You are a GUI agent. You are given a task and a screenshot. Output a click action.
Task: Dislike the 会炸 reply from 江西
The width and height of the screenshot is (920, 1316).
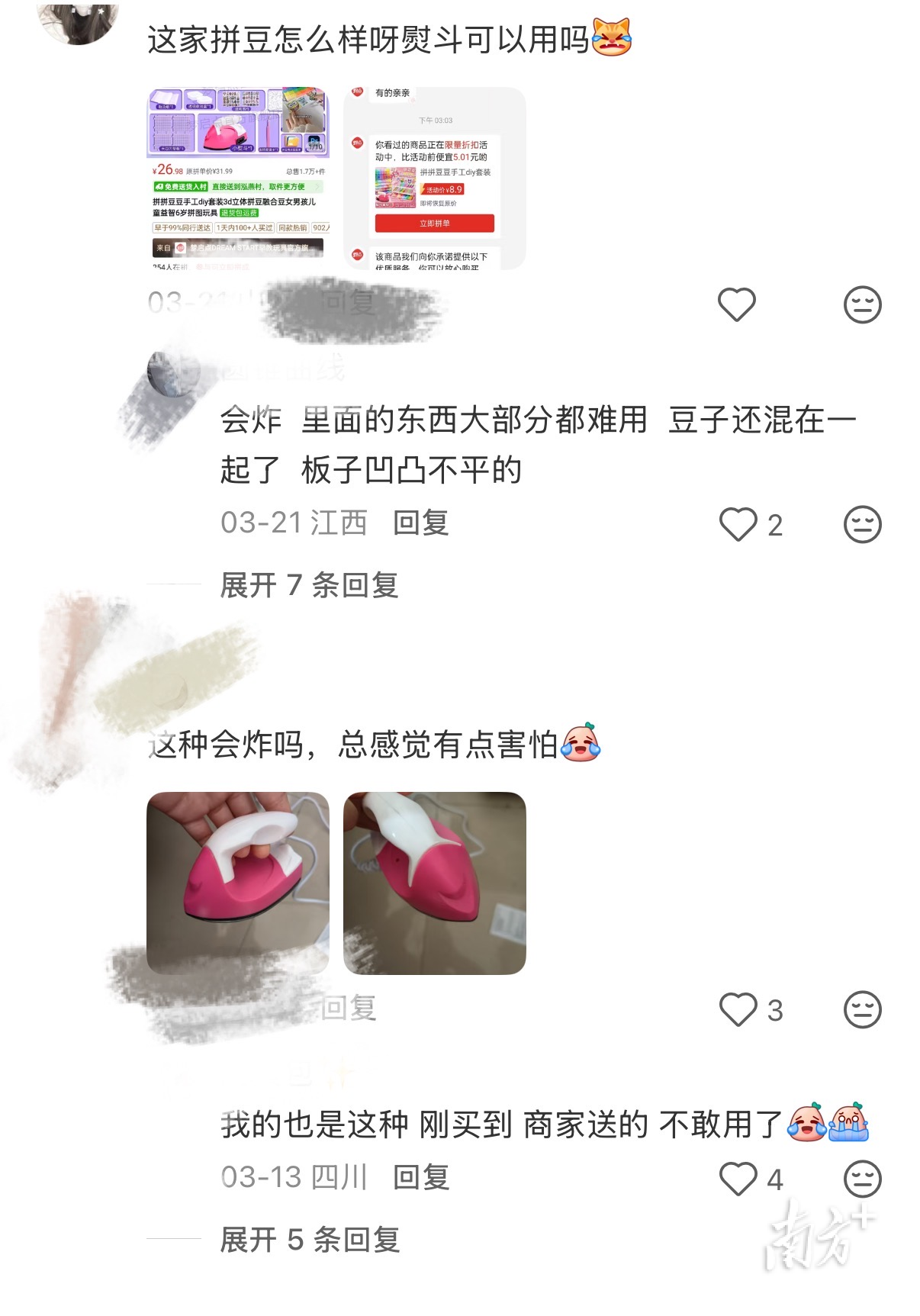tap(862, 525)
